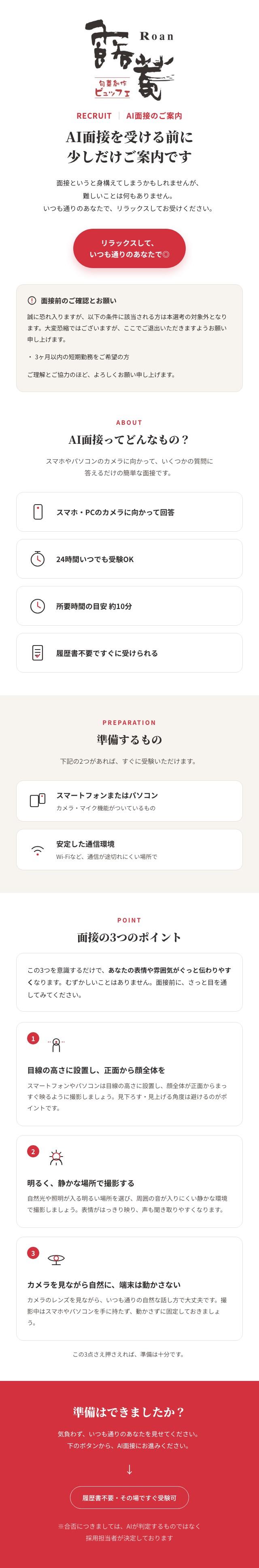Tap the red リラックスして、いつも通りのあなたで button
The height and width of the screenshot is (1568, 259).
[129, 248]
